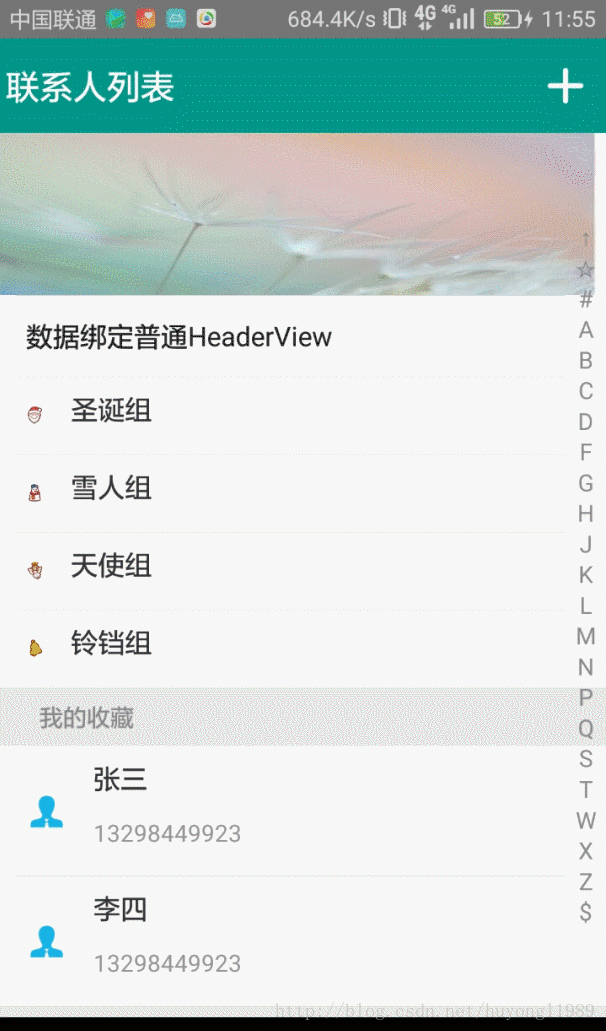This screenshot has height=1031, width=606.
Task: Jump to letter S in index bar
Action: (x=586, y=759)
